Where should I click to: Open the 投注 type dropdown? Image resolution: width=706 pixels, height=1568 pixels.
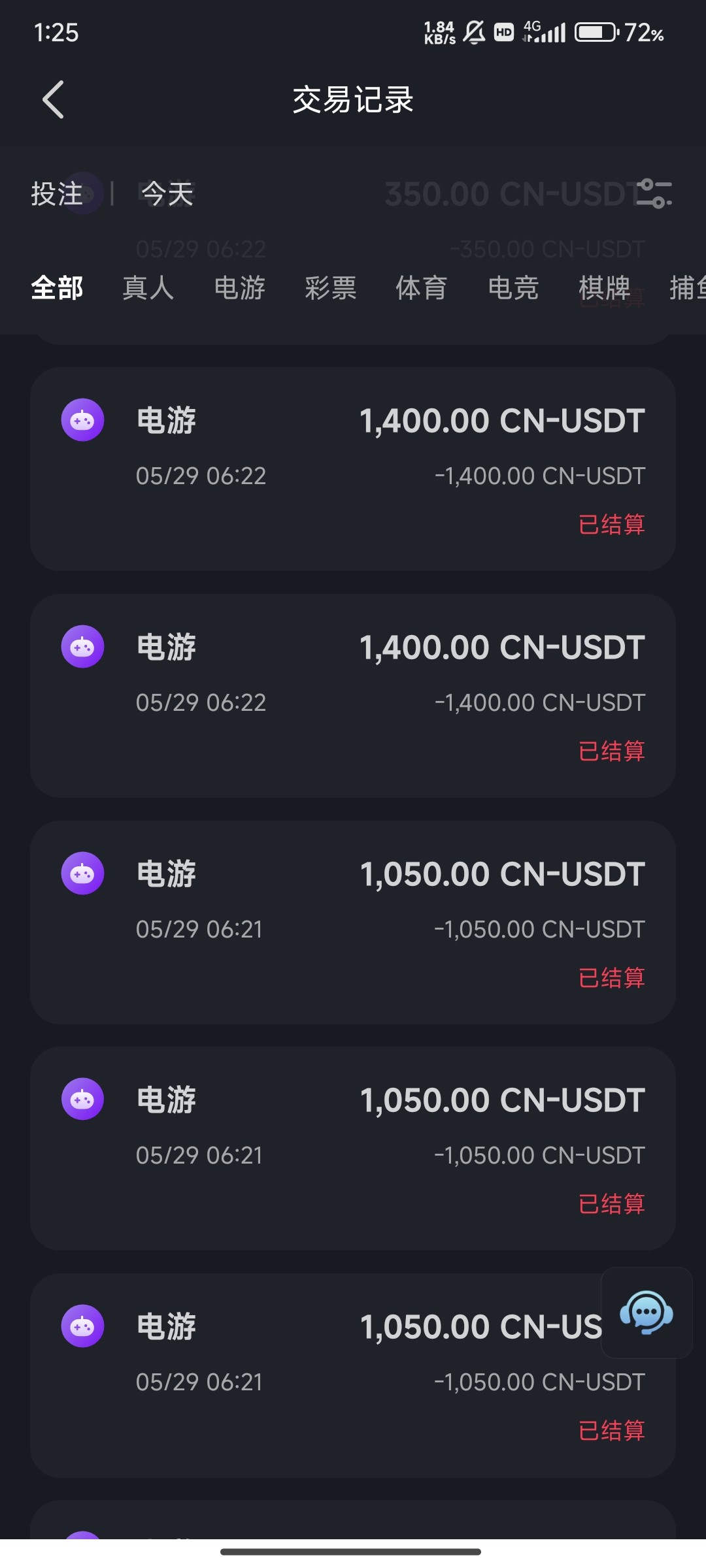58,194
